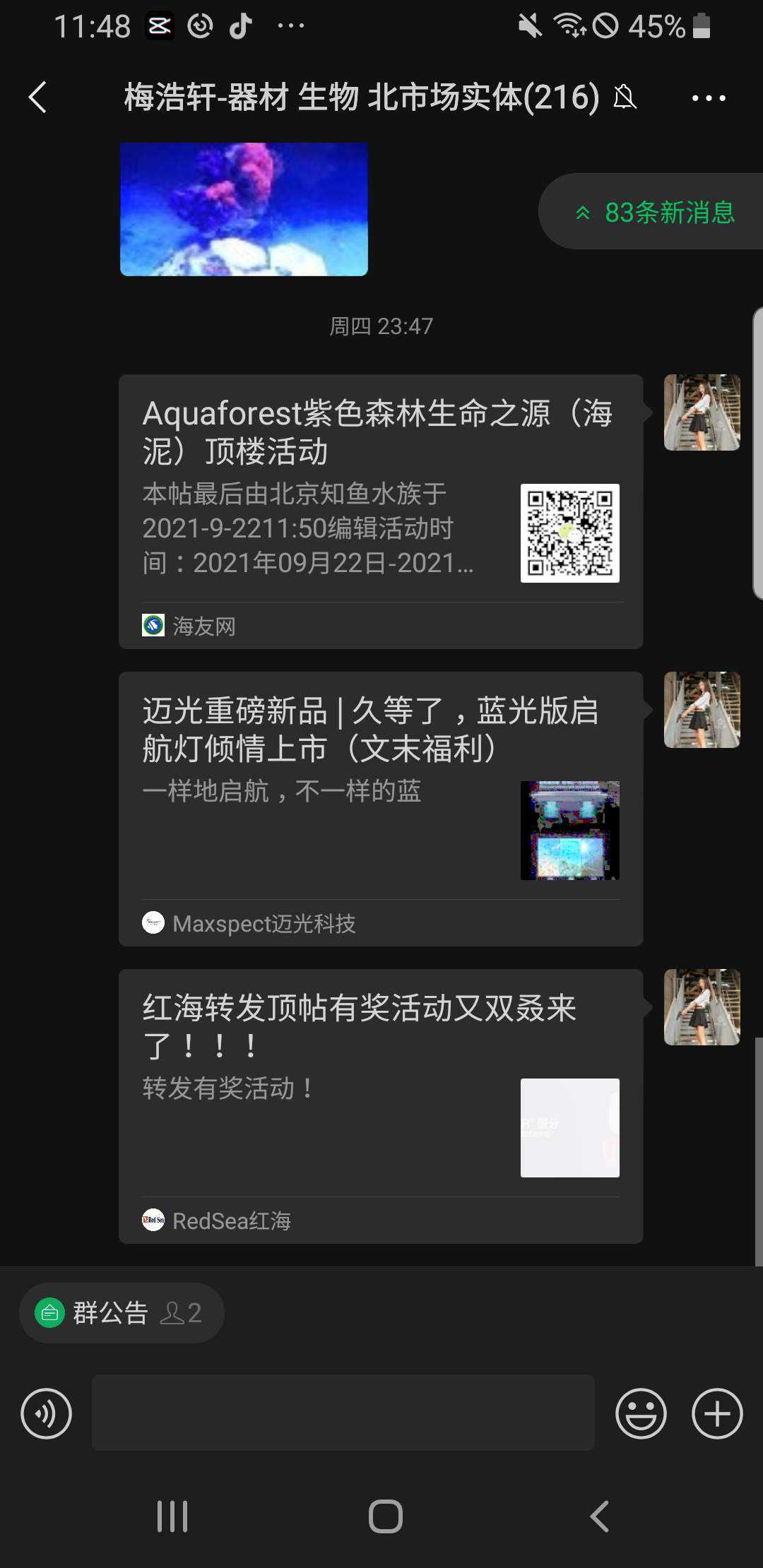763x1568 pixels.
Task: Open the Maxspect迈光科技 shared article card
Action: coord(380,809)
